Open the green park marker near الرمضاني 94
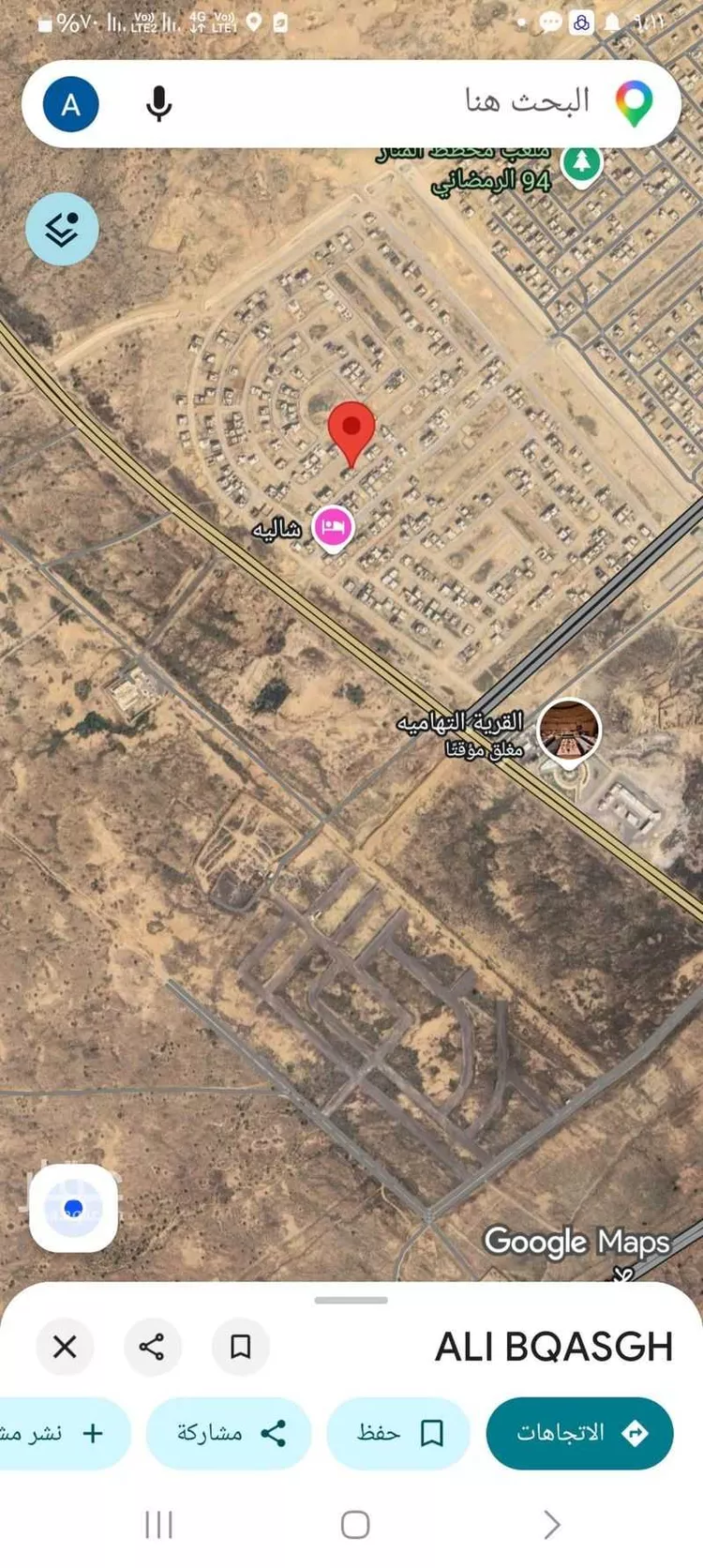Image resolution: width=703 pixels, height=1568 pixels. [x=581, y=163]
